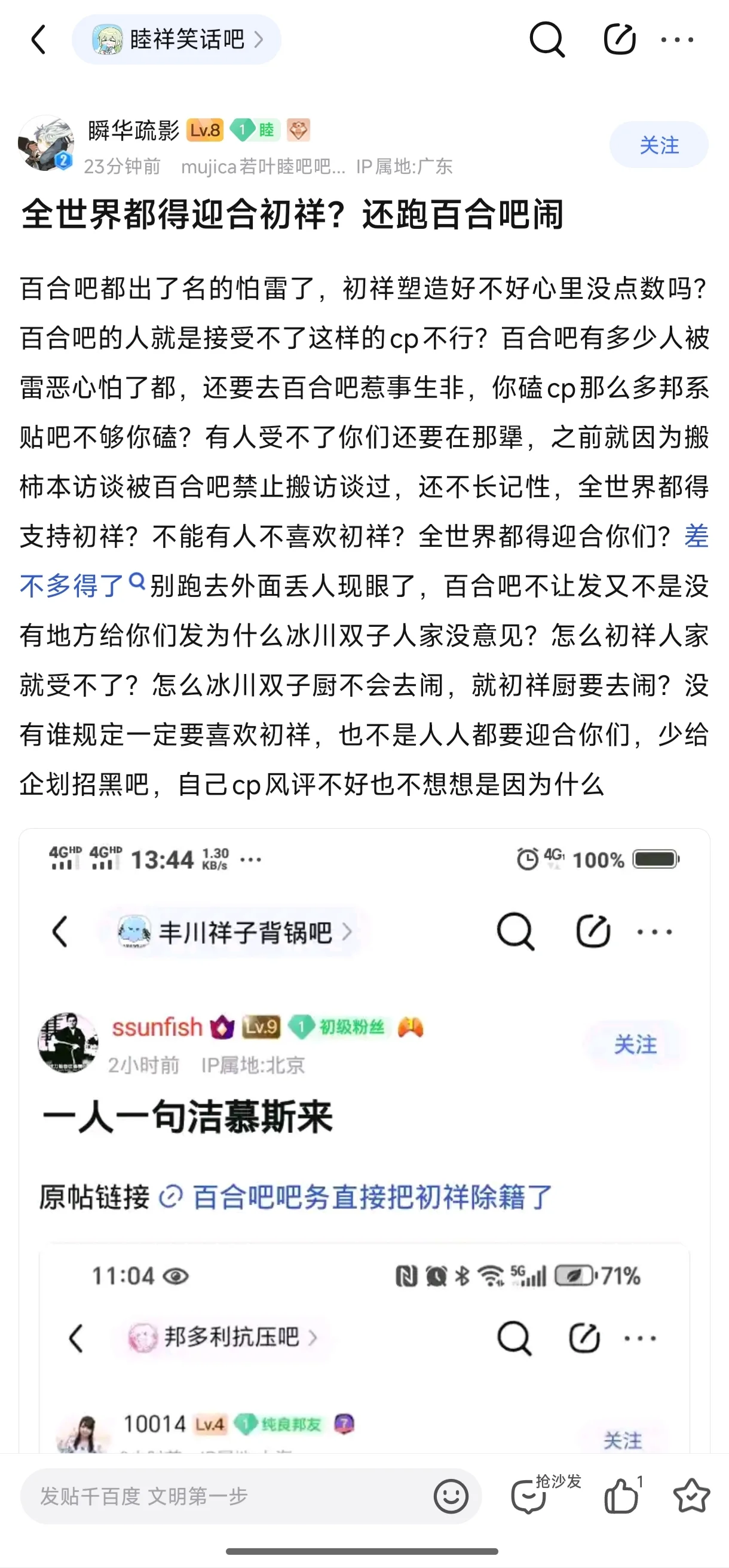This screenshot has height=1568, width=729.
Task: Tap the 发贴千百度 reply input field
Action: tap(231, 1496)
